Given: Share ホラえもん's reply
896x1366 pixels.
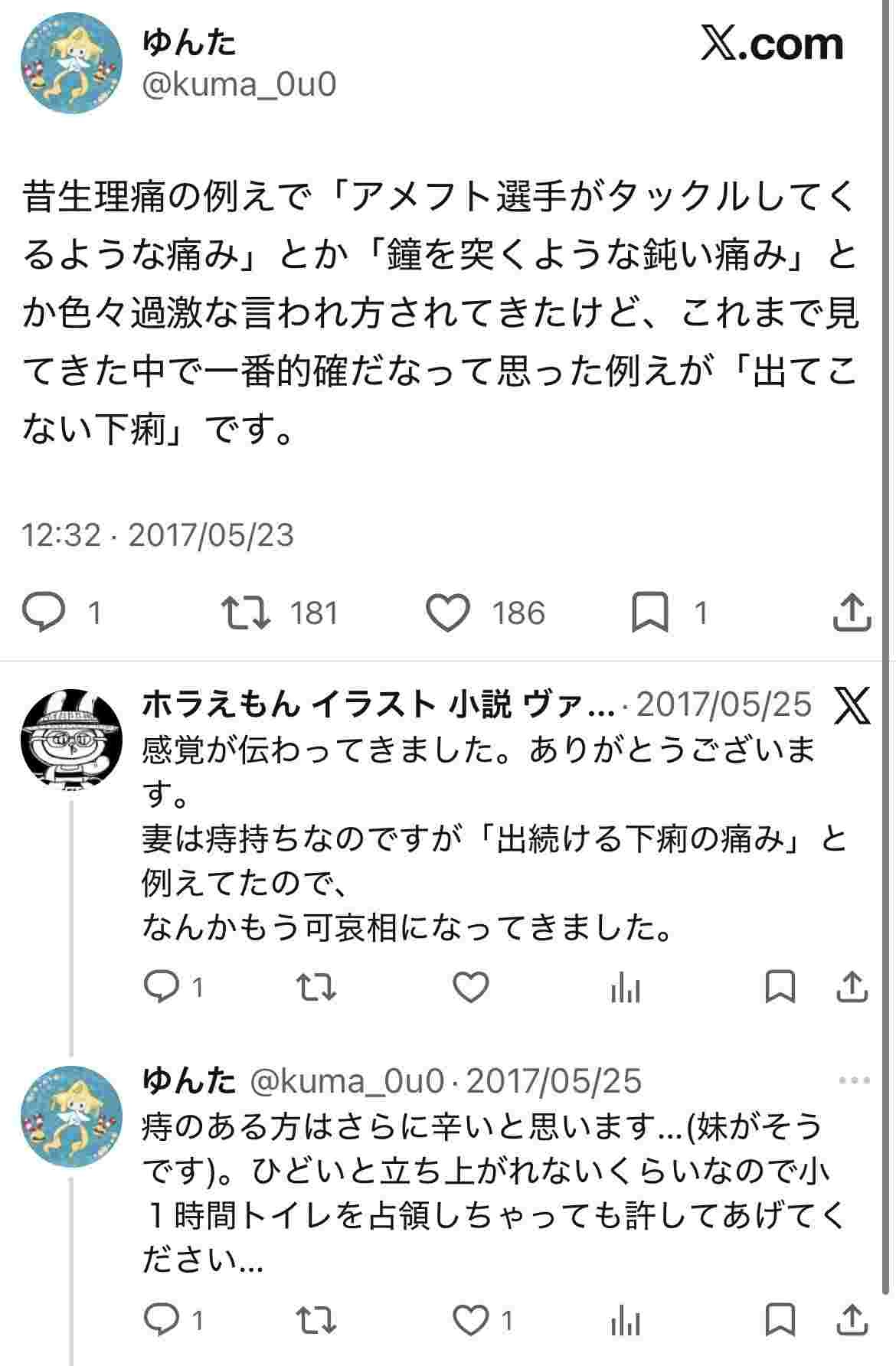Looking at the screenshot, I should pos(852,987).
